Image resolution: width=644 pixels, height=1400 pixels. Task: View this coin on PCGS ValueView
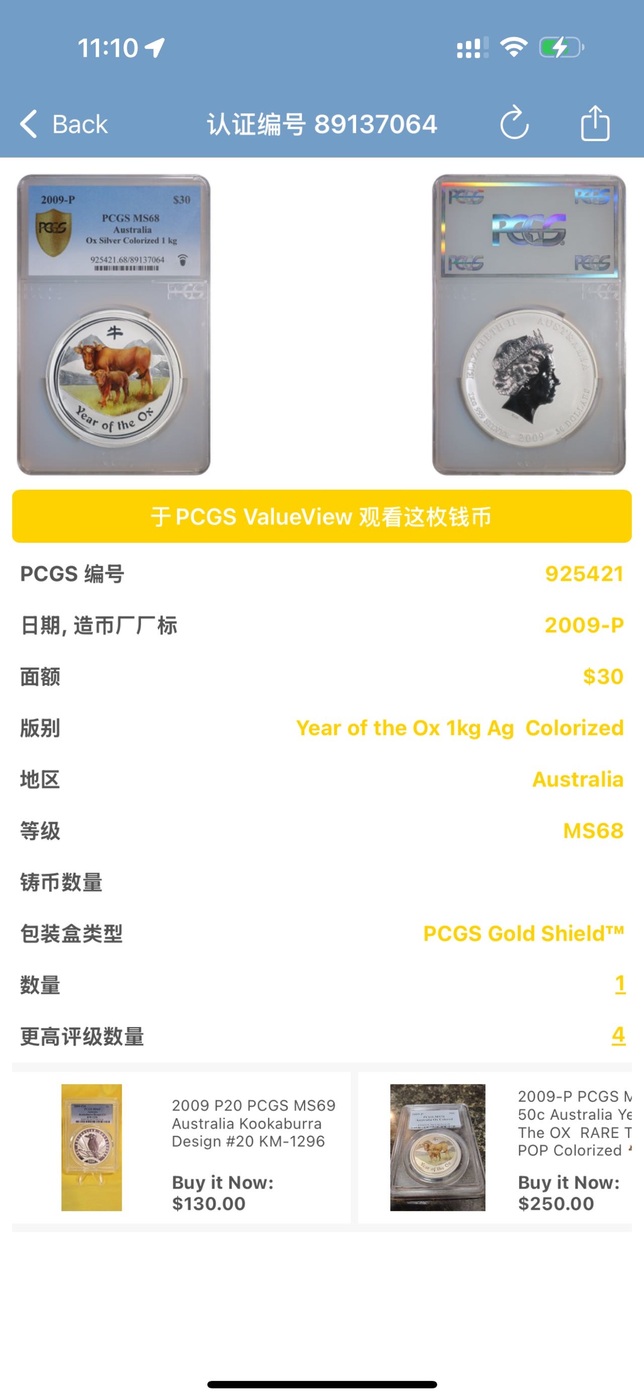click(x=322, y=516)
